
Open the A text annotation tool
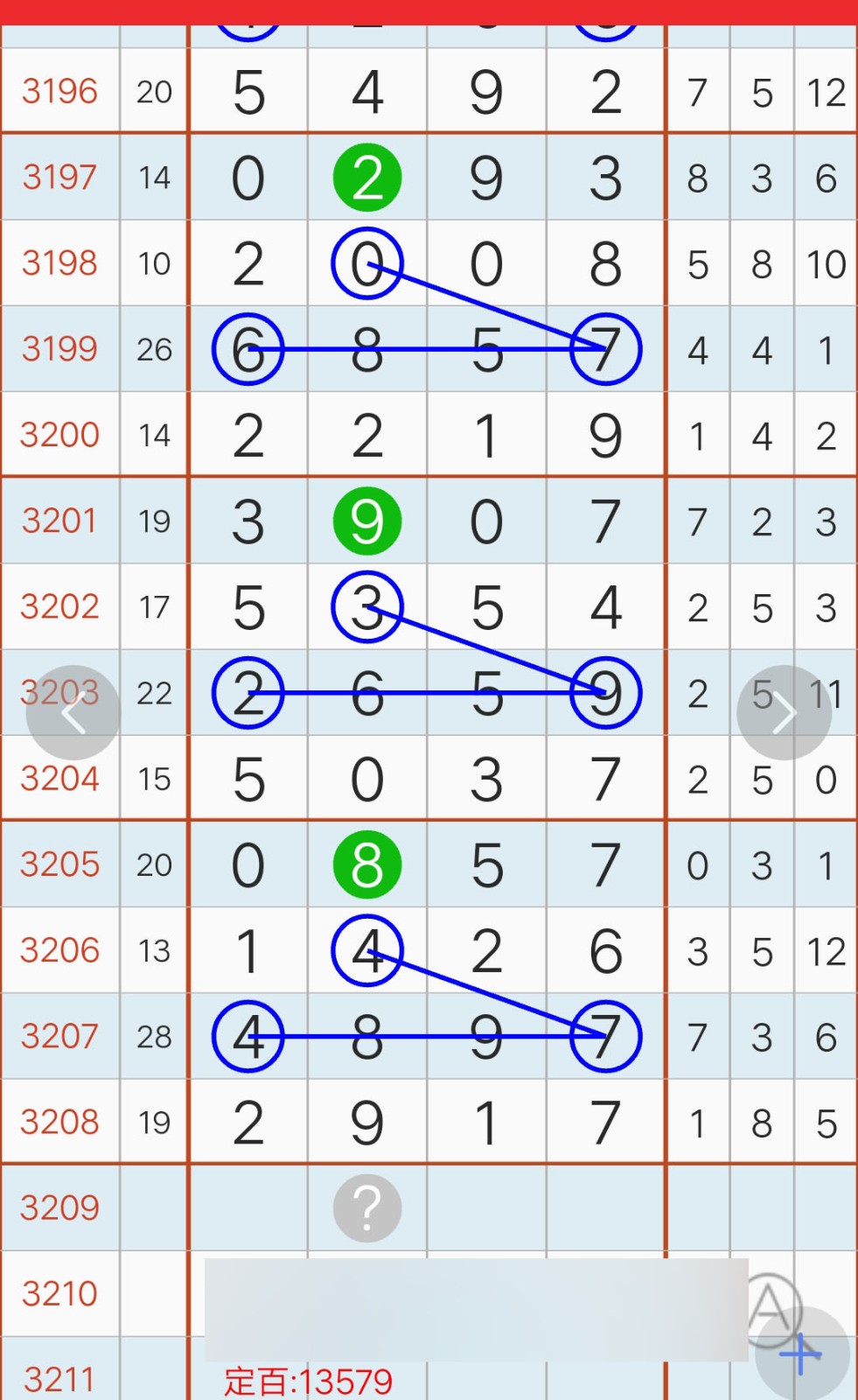771,1306
